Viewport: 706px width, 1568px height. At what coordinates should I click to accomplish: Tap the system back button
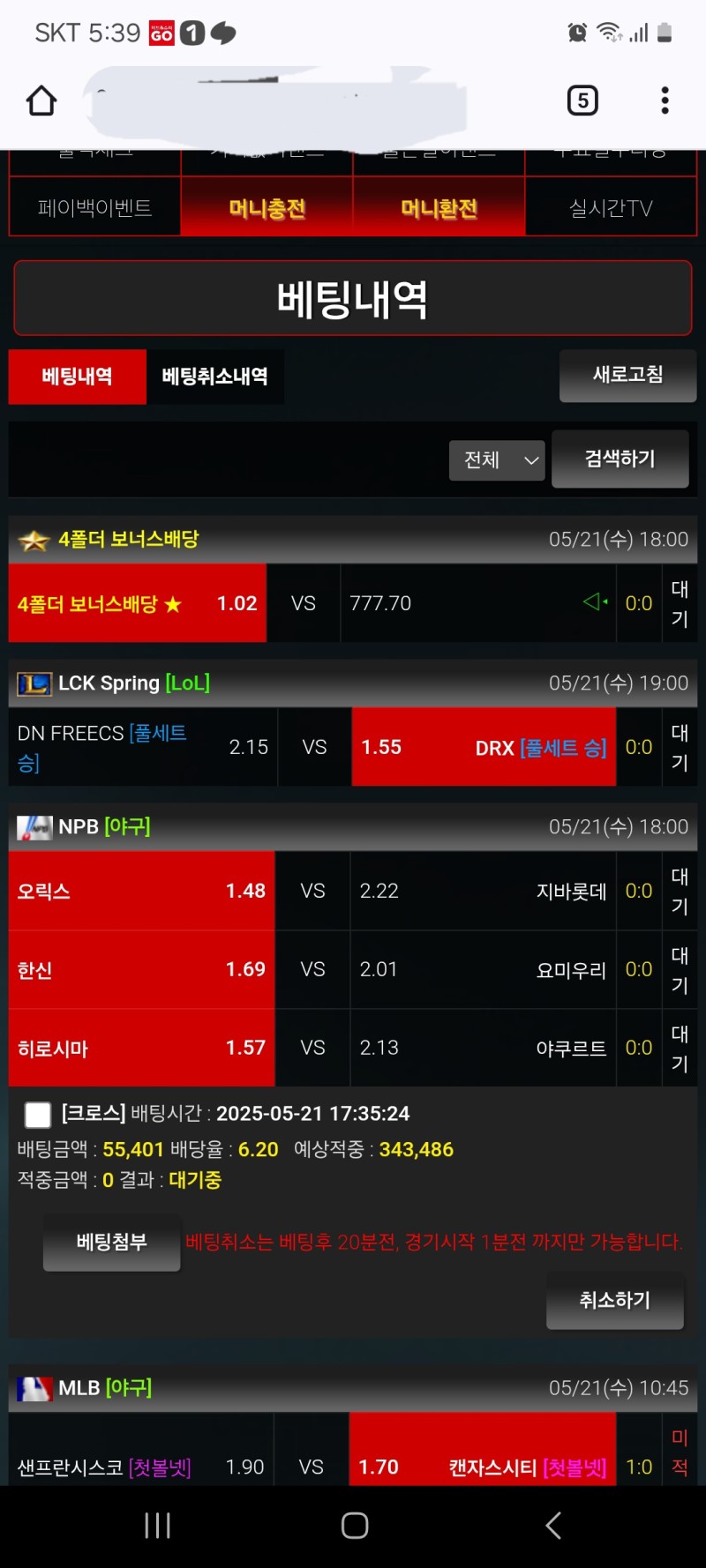point(553,1525)
